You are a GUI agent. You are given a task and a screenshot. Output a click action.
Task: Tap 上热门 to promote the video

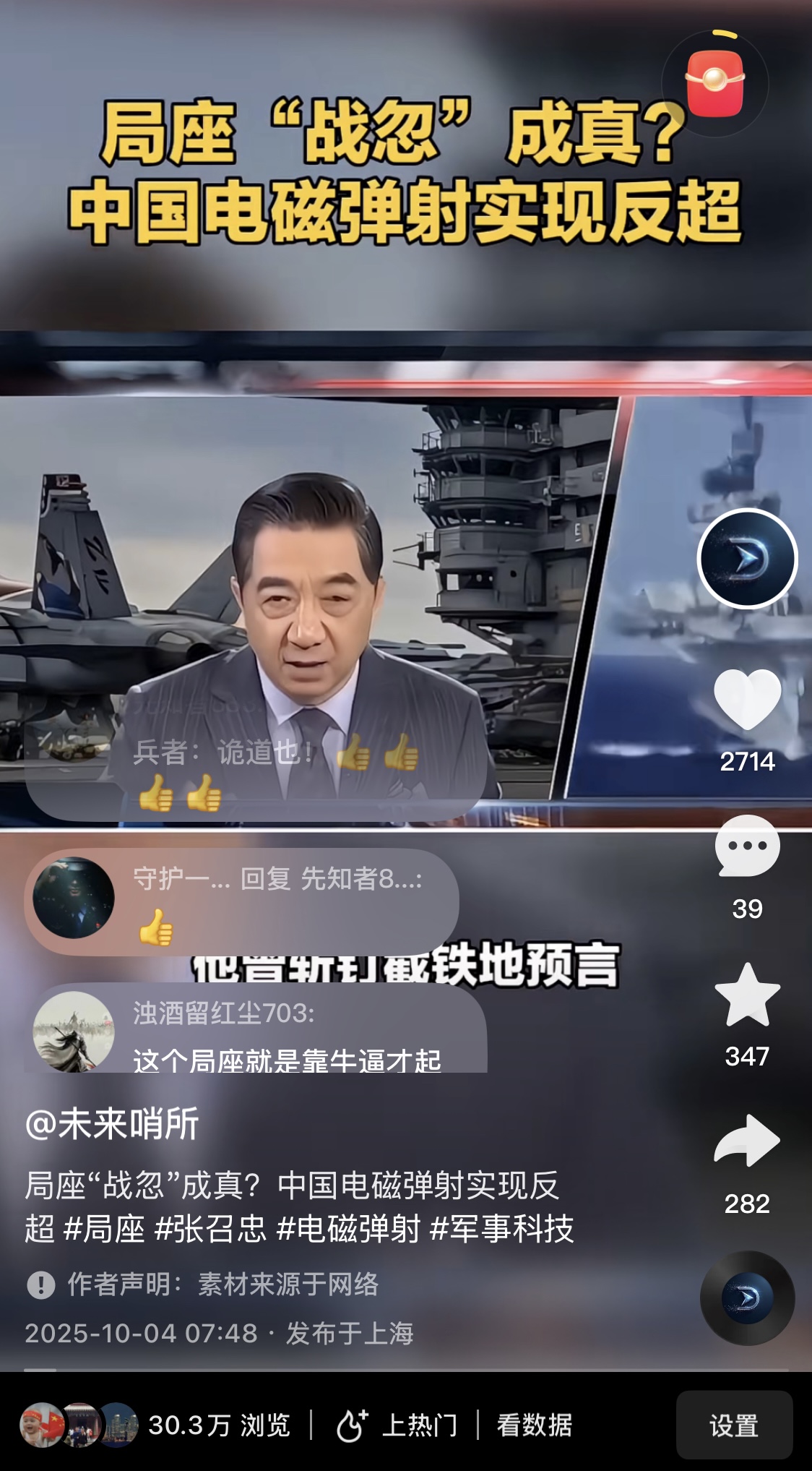(397, 1425)
